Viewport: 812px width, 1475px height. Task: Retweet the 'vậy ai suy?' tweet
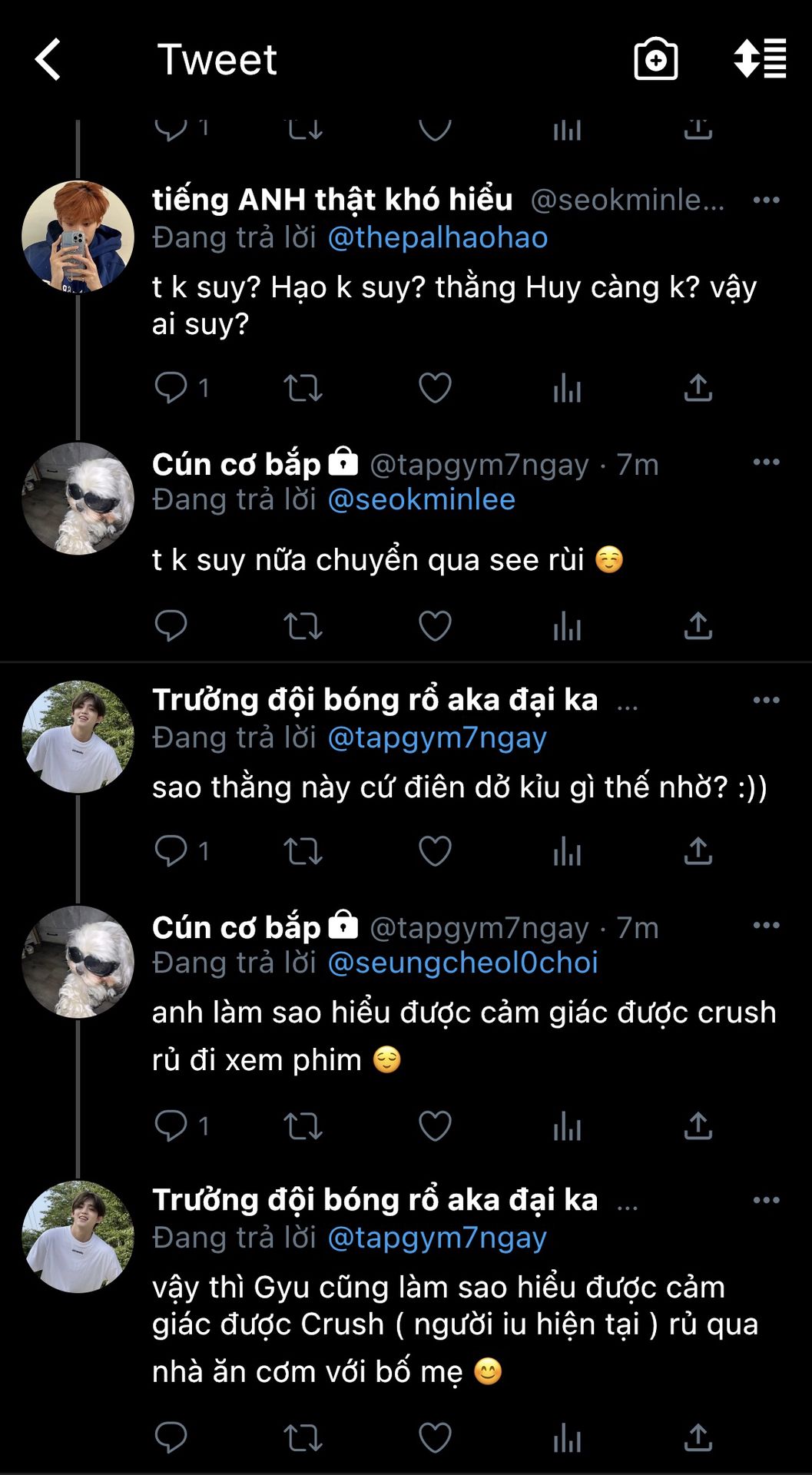pyautogui.click(x=303, y=388)
